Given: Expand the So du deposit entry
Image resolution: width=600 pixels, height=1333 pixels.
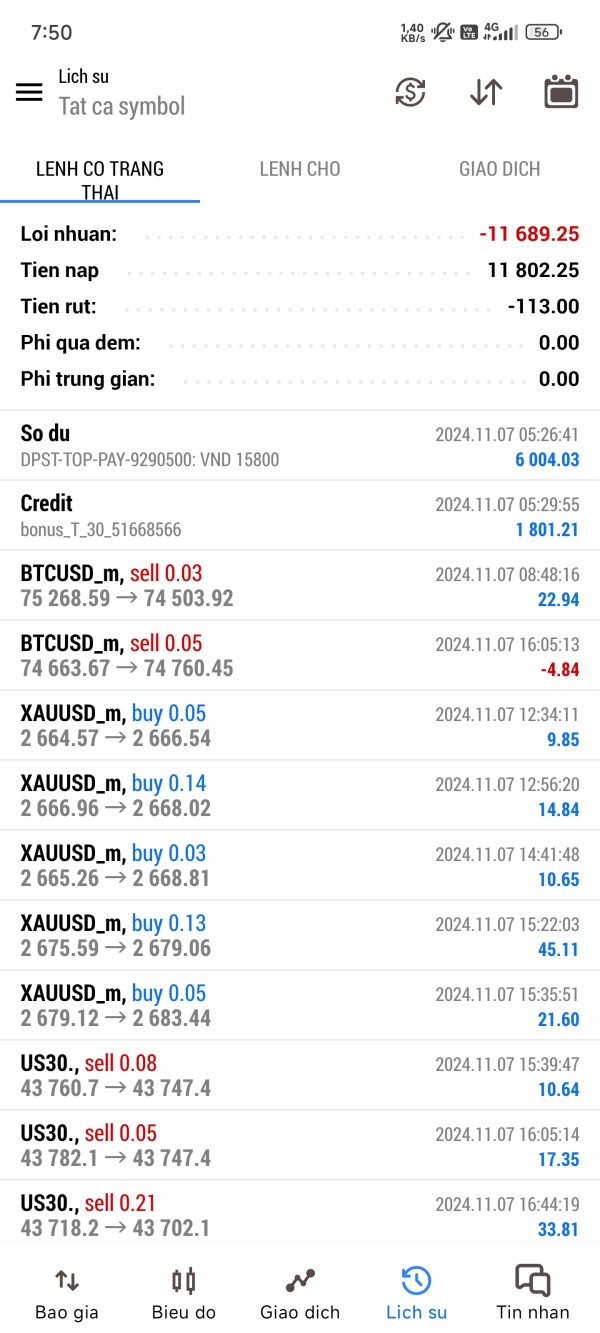Looking at the screenshot, I should [x=300, y=446].
